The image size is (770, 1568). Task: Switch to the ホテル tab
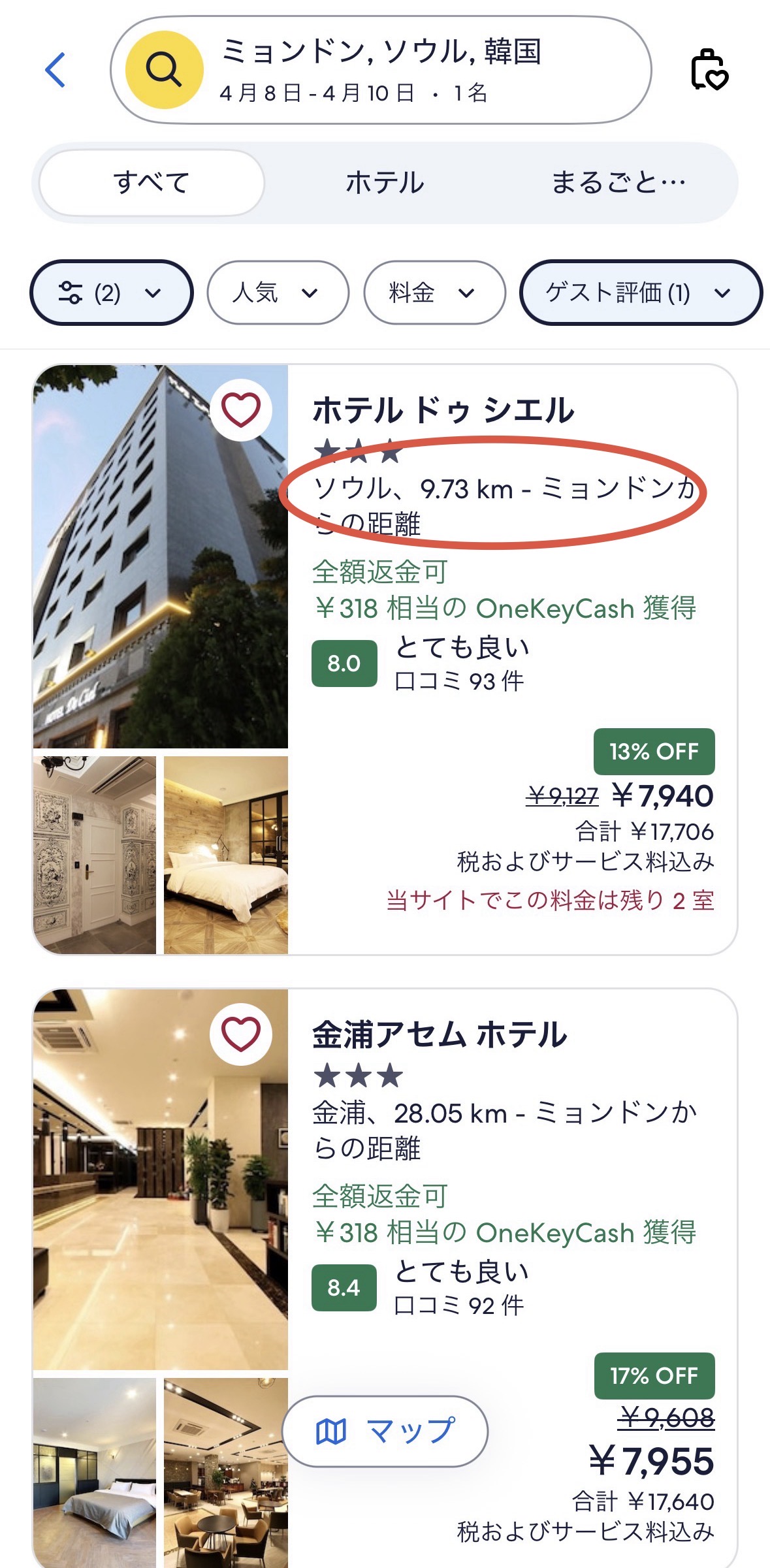tap(384, 183)
